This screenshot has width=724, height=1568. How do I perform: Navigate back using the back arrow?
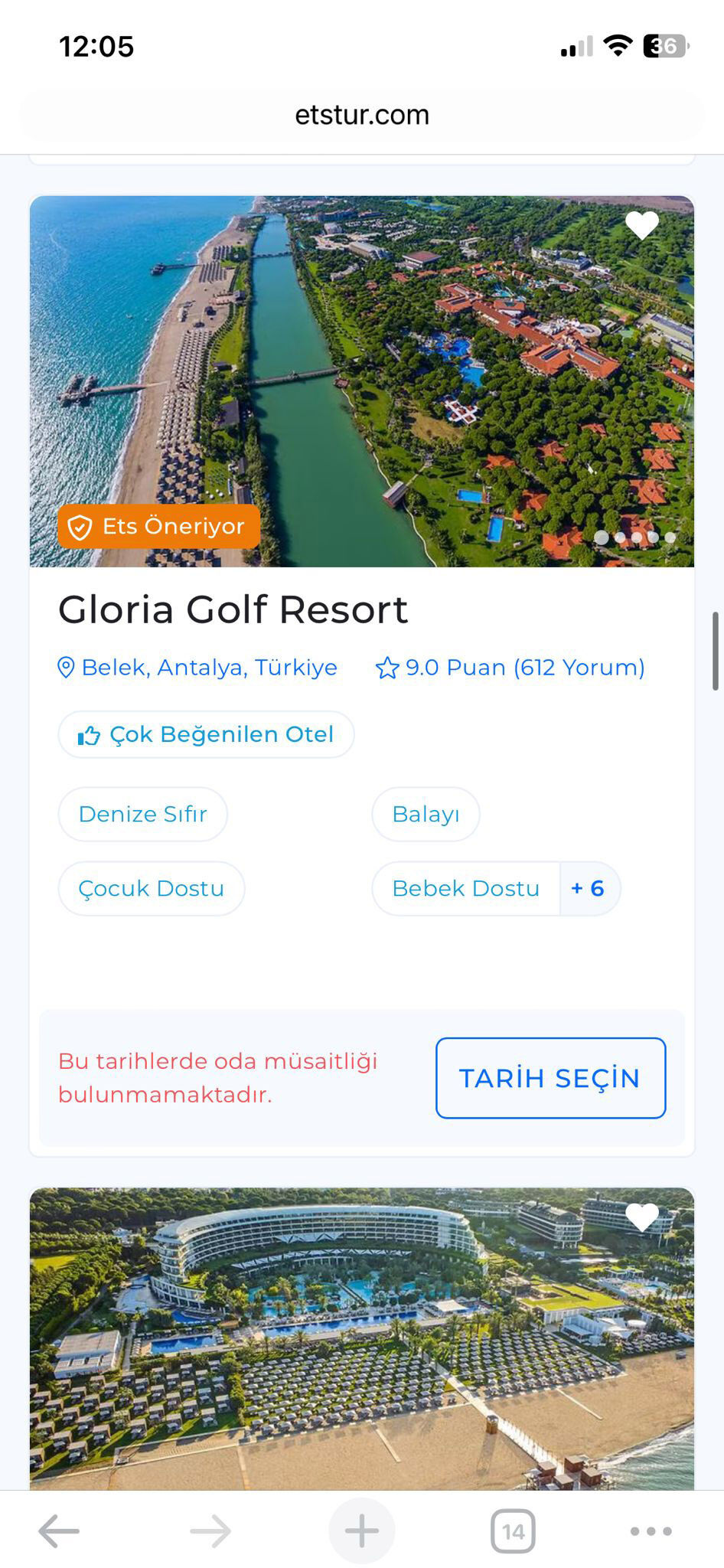coord(58,1530)
